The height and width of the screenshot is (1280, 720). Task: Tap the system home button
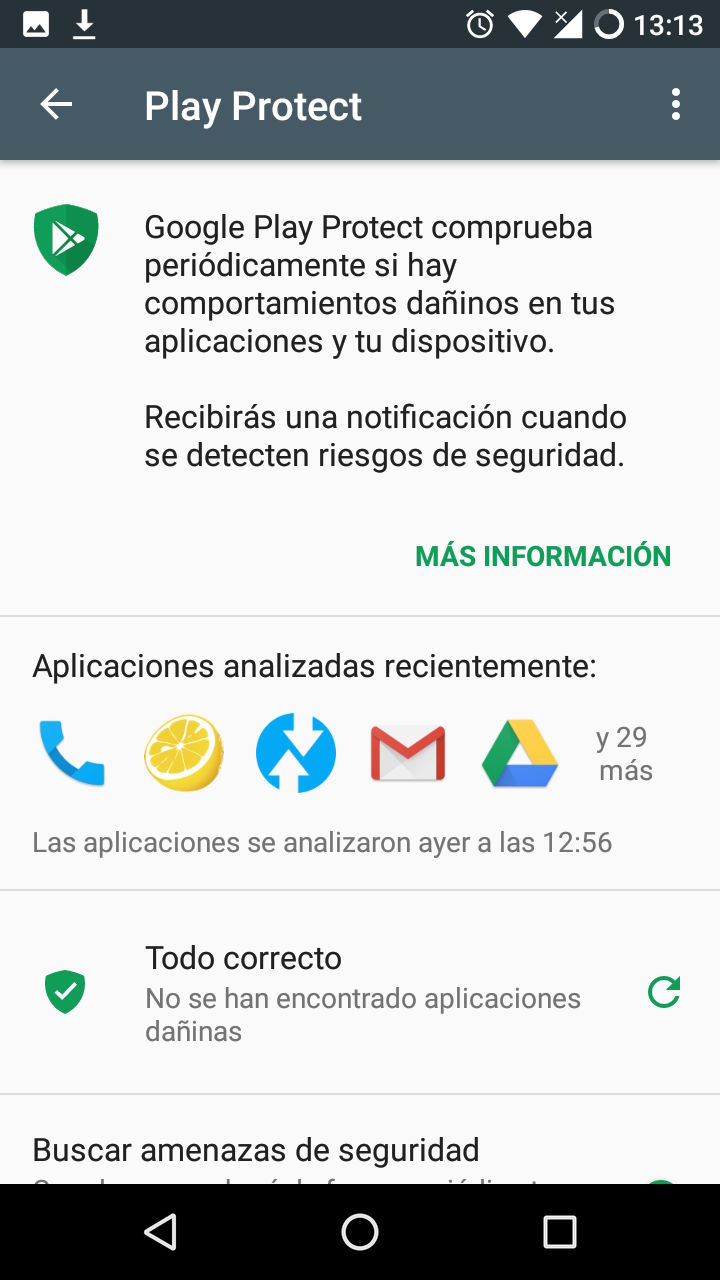pos(360,1232)
